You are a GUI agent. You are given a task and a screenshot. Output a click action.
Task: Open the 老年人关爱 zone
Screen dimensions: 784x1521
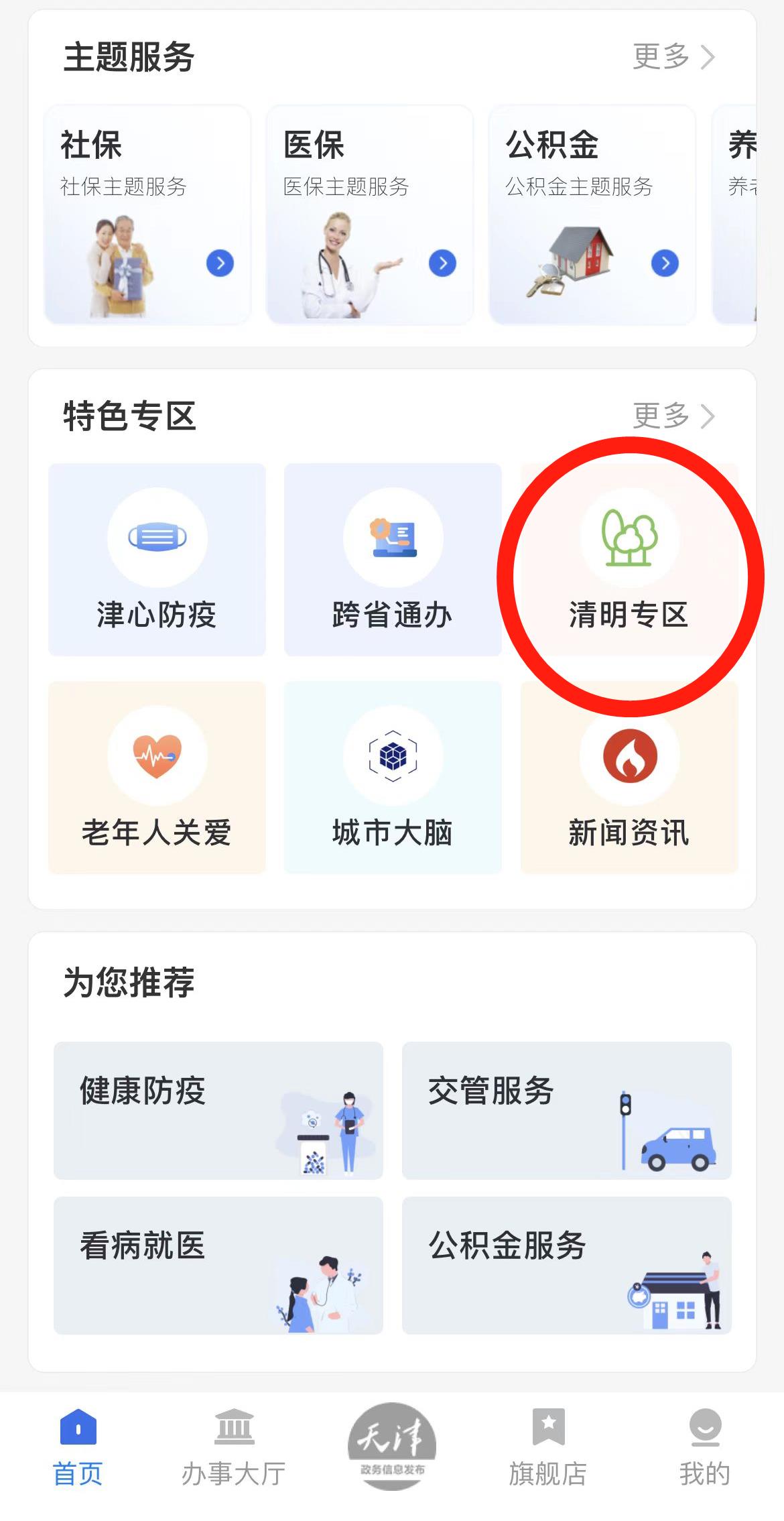tap(157, 778)
